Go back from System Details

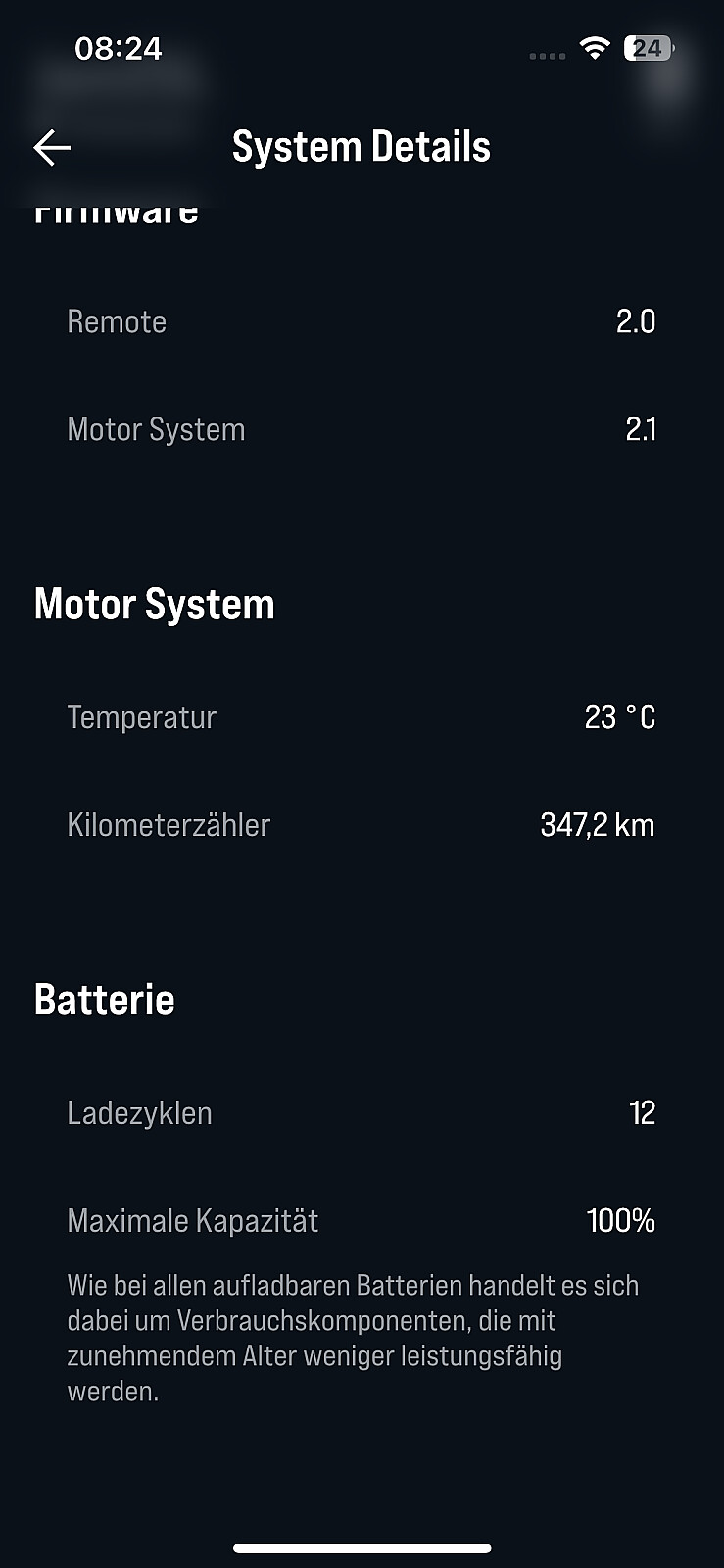coord(52,148)
